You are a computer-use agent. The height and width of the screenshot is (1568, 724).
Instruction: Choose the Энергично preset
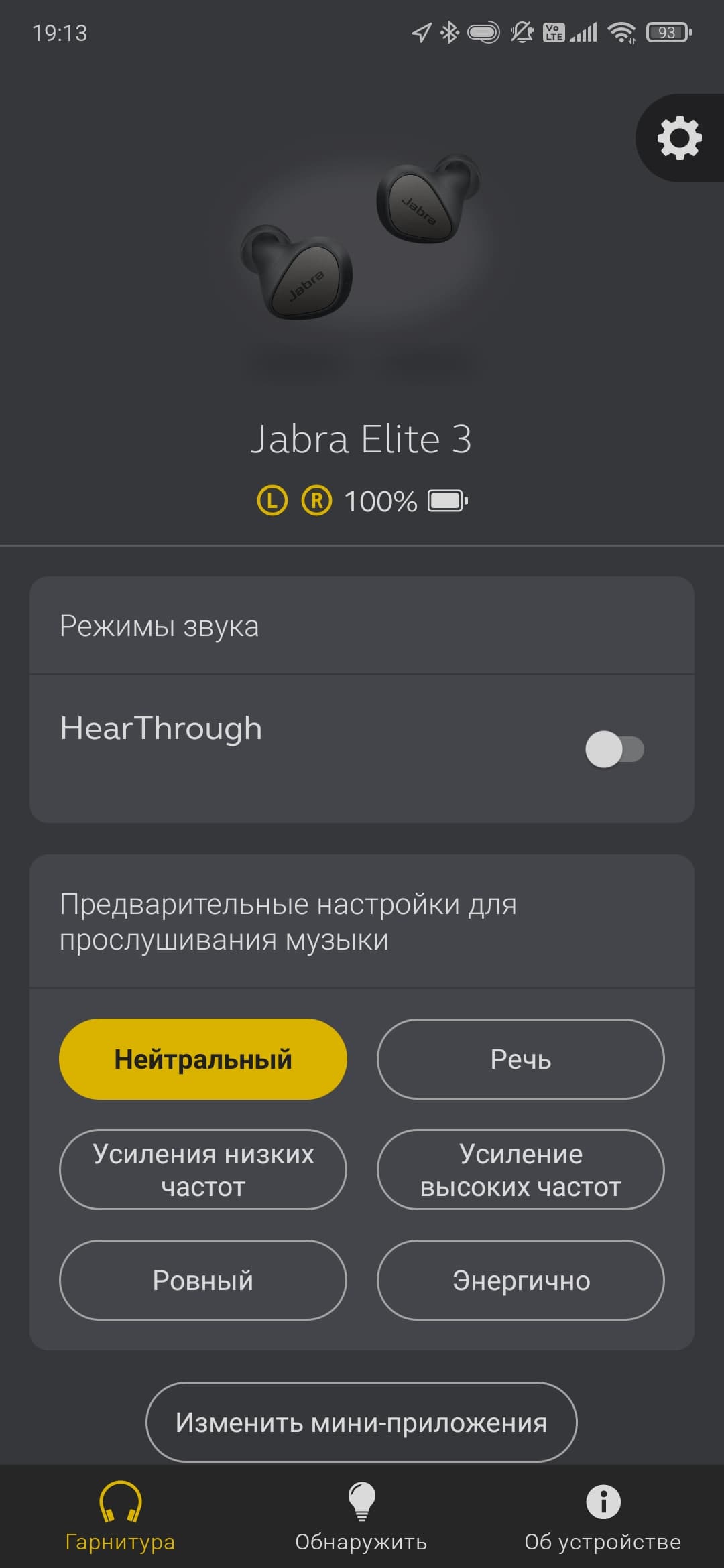(520, 1281)
